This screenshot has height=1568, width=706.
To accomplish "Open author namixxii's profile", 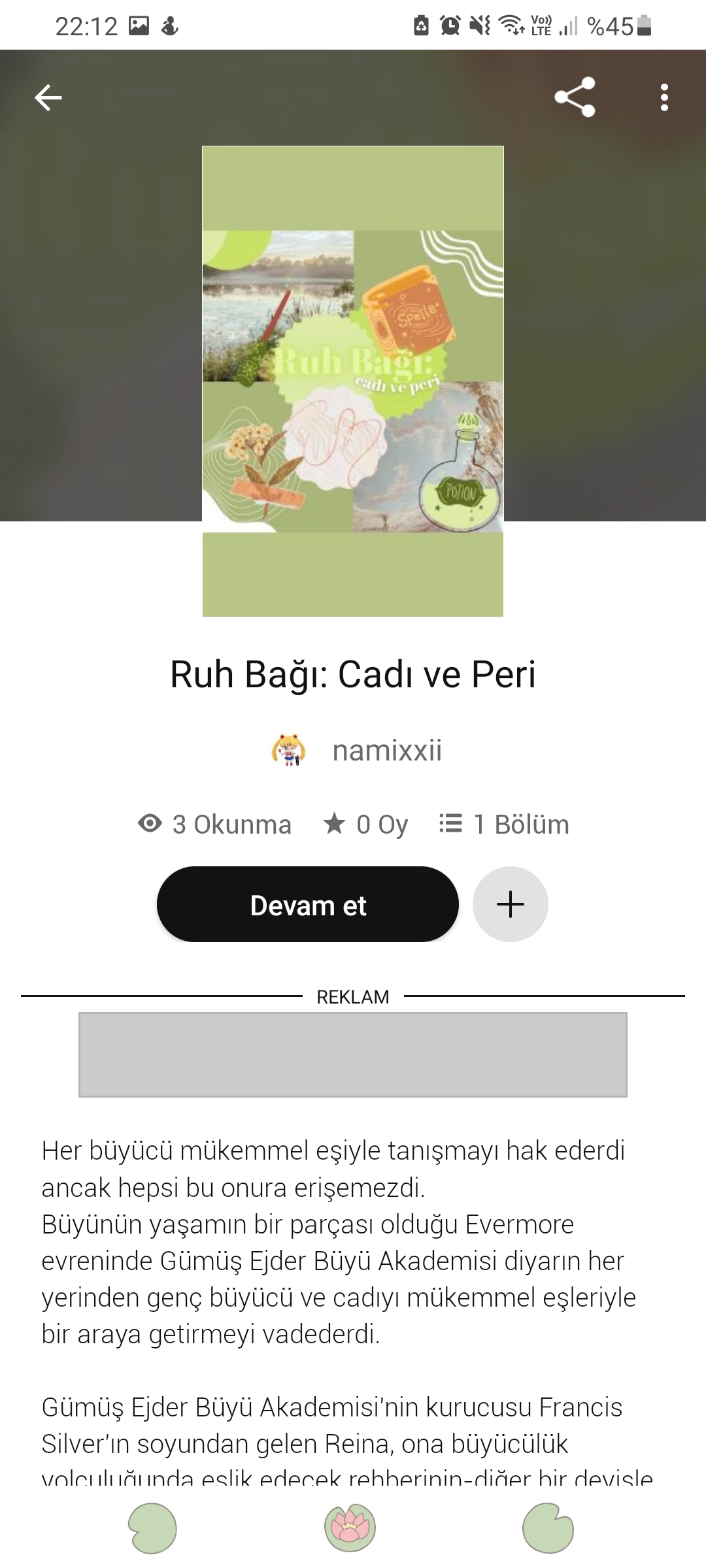I will click(356, 750).
